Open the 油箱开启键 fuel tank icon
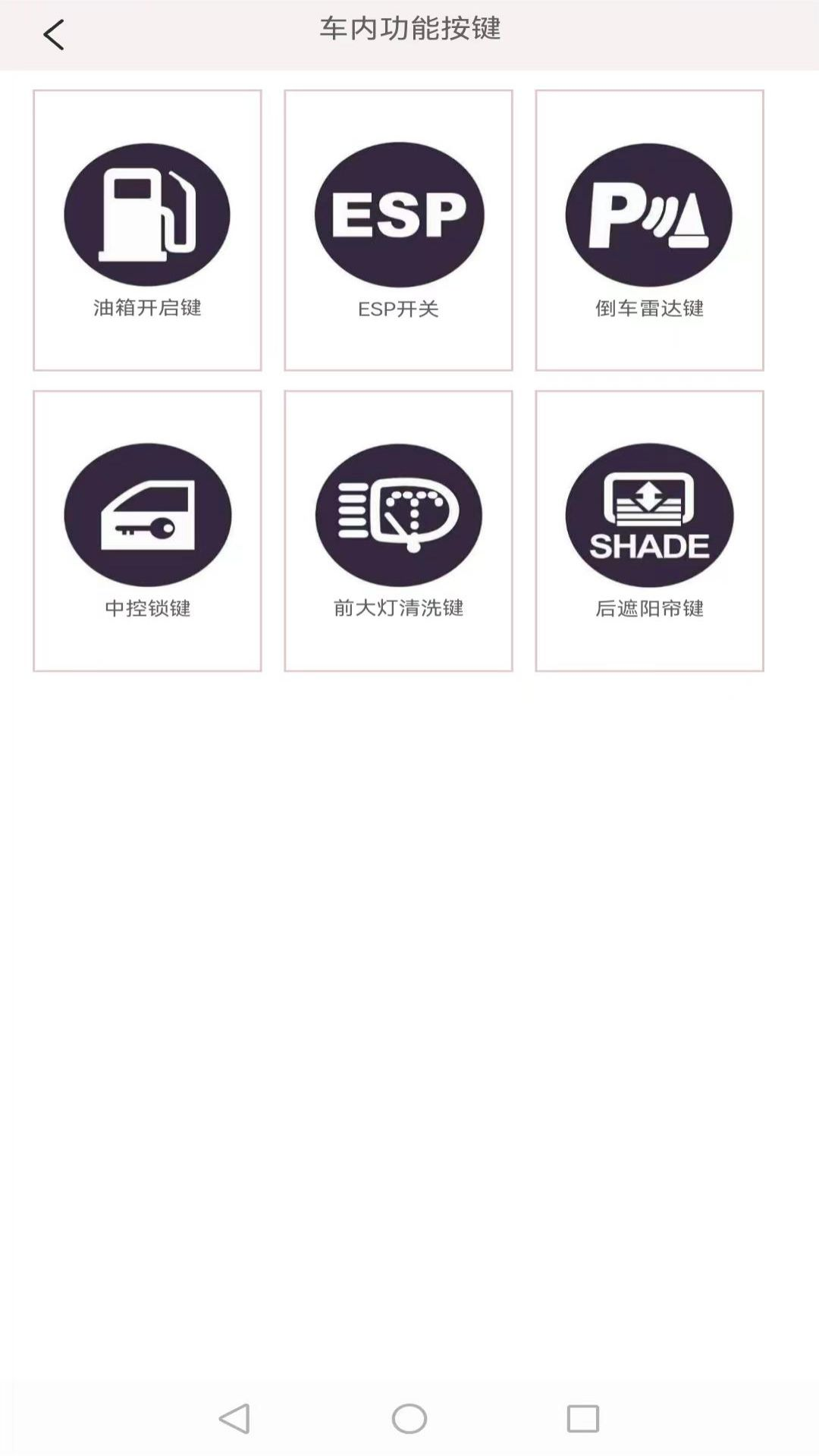This screenshot has height=1456, width=819. click(x=147, y=213)
